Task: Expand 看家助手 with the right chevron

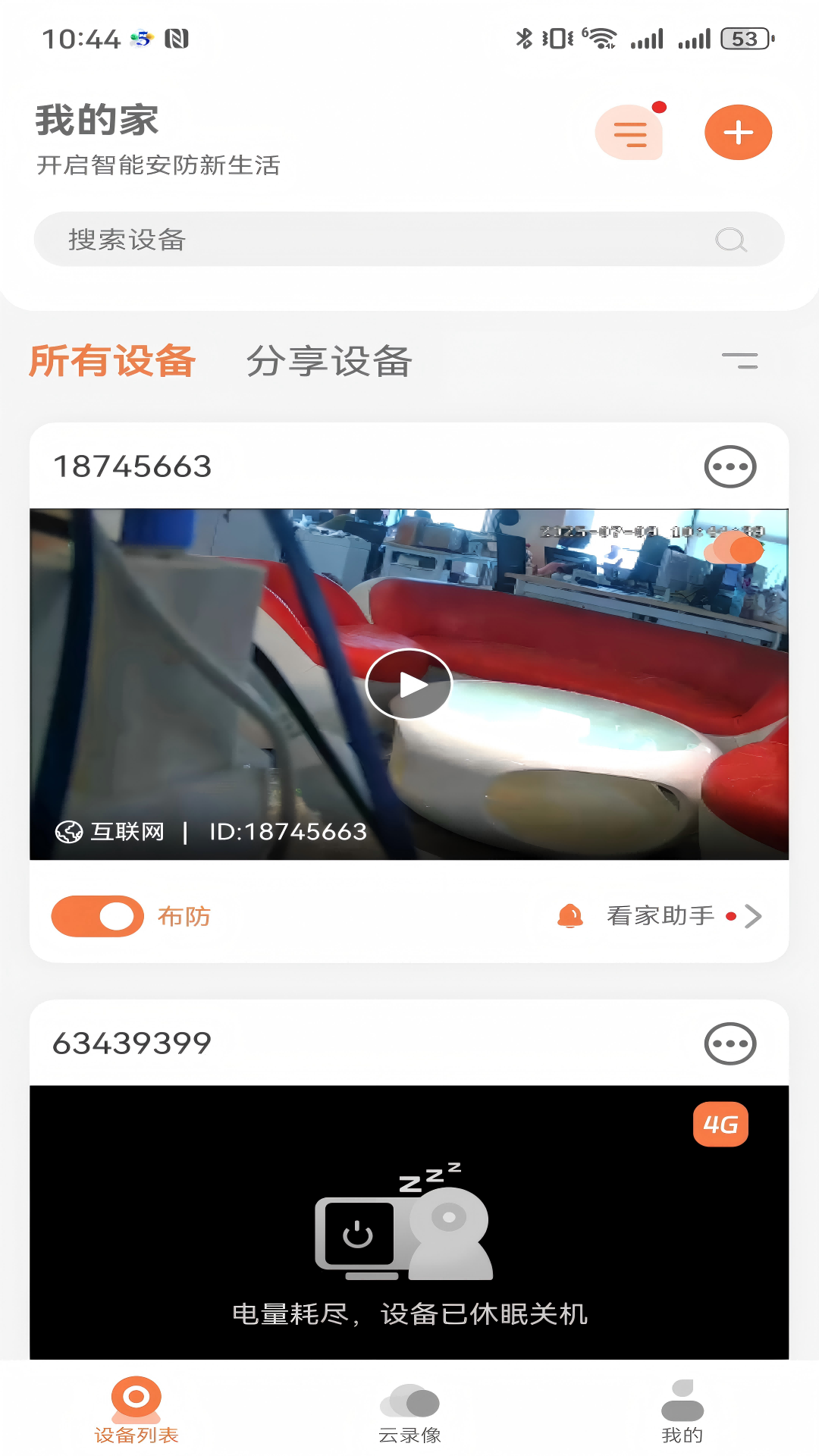Action: (754, 916)
